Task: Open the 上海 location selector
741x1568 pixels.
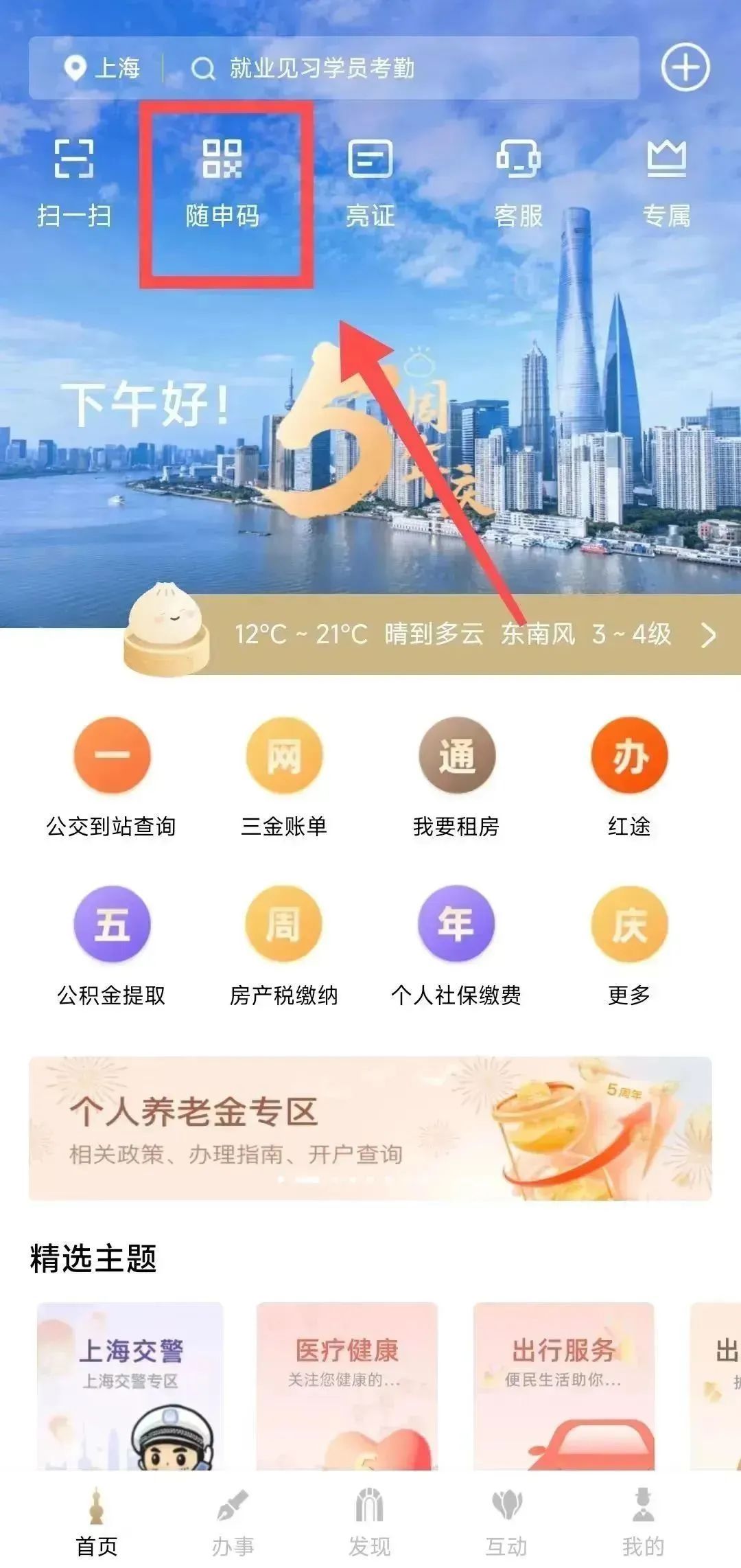Action: click(x=102, y=68)
